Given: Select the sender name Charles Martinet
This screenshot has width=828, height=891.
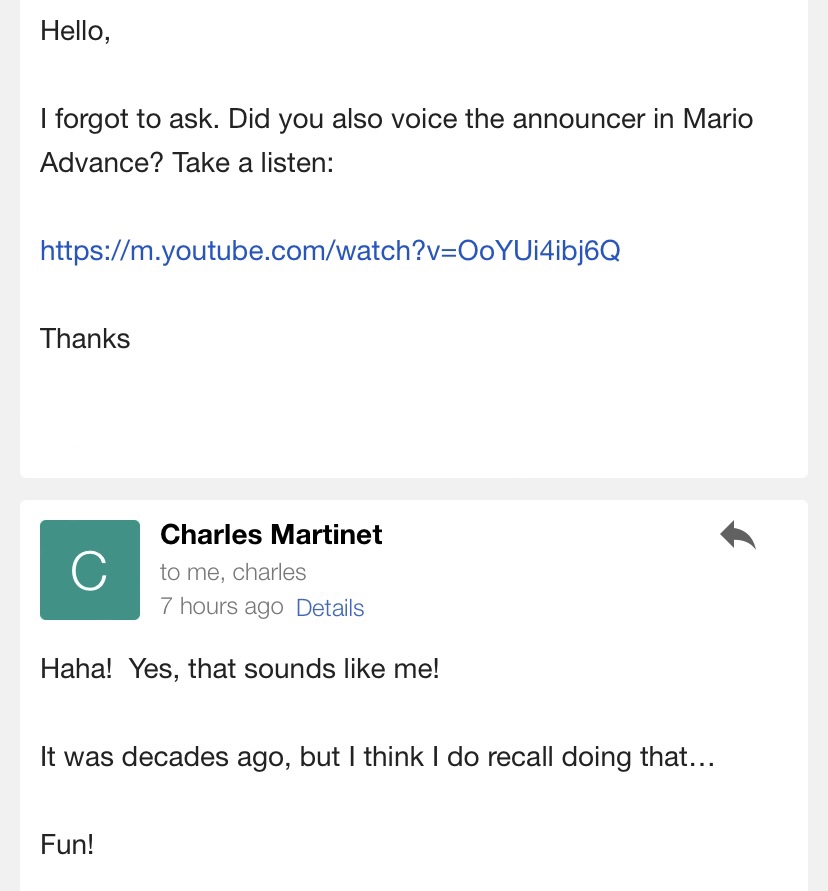Looking at the screenshot, I should click(x=271, y=535).
